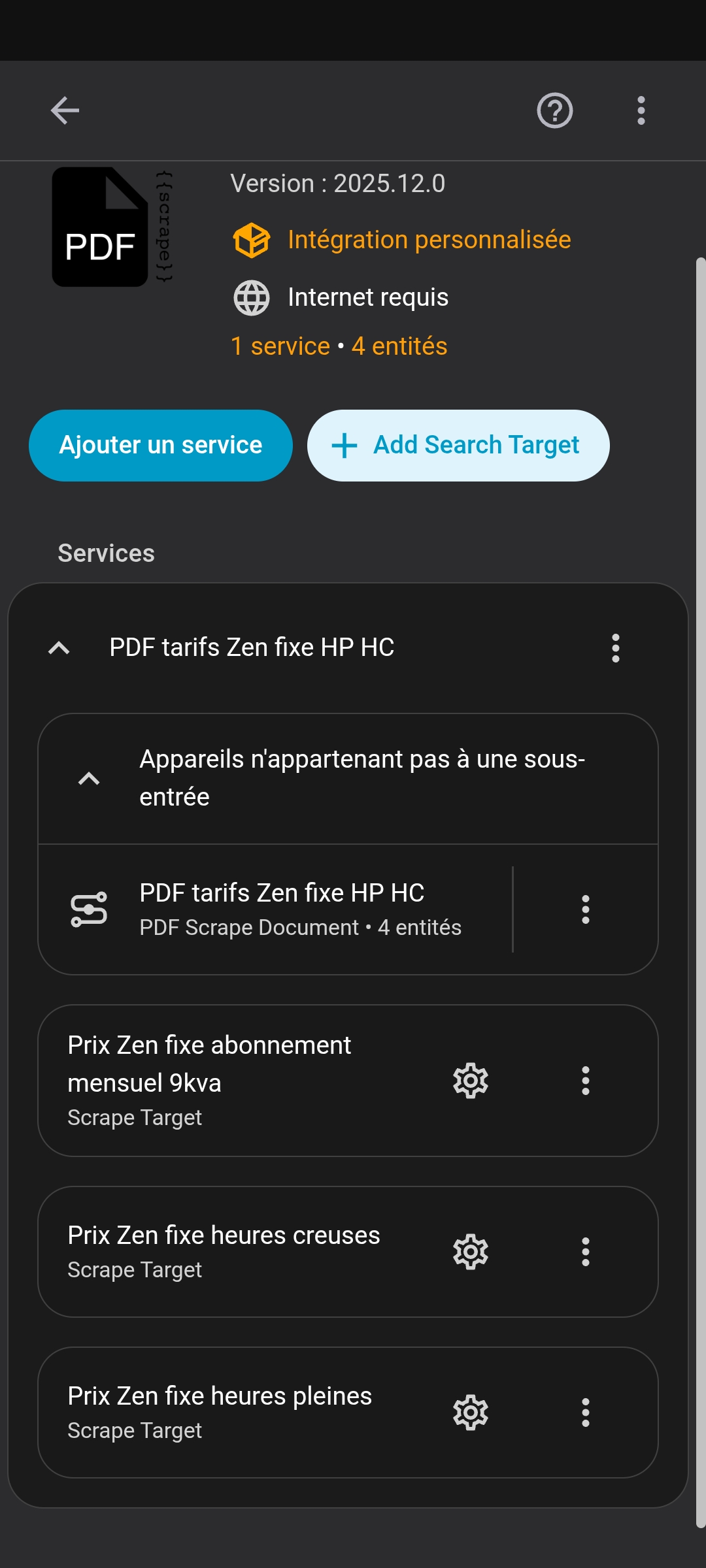
Task: Open more options for abonnement mensuel 9kva
Action: tap(585, 1081)
